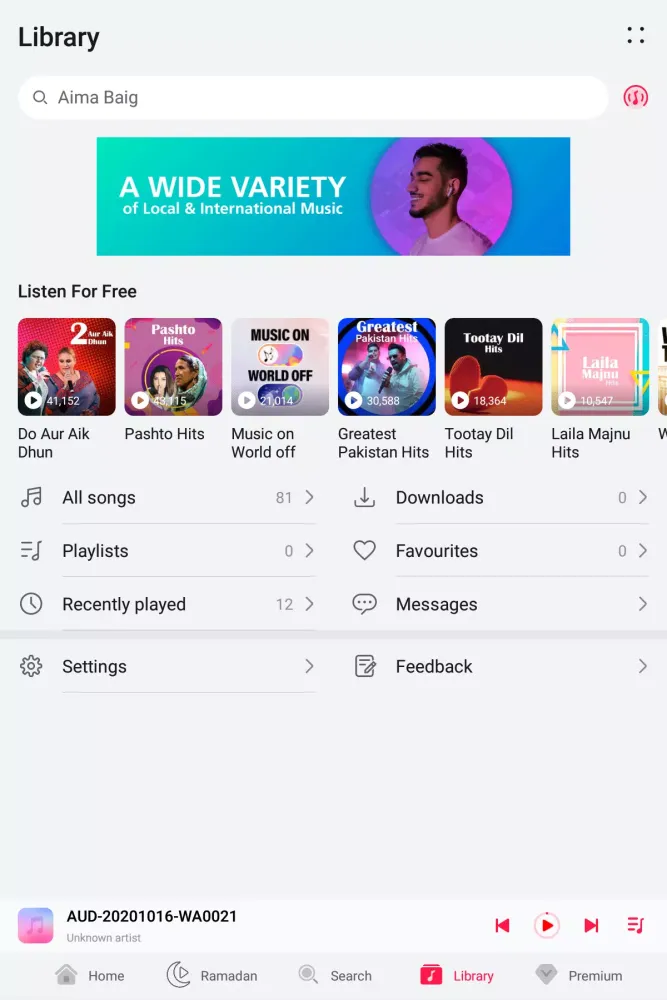
Task: Open Settings
Action: pyautogui.click(x=167, y=666)
